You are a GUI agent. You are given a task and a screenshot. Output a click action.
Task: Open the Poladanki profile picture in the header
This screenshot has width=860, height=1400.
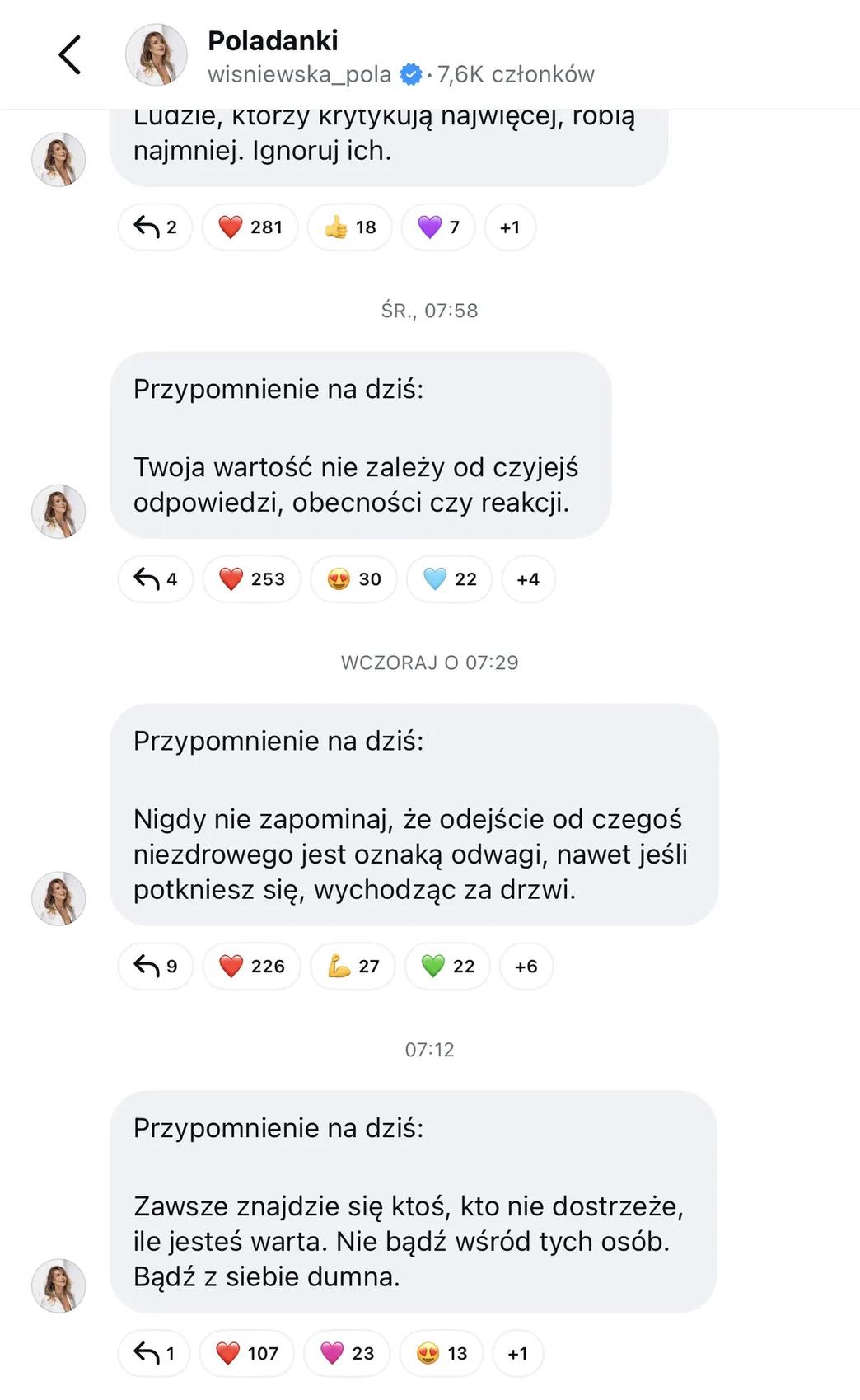pyautogui.click(x=157, y=53)
